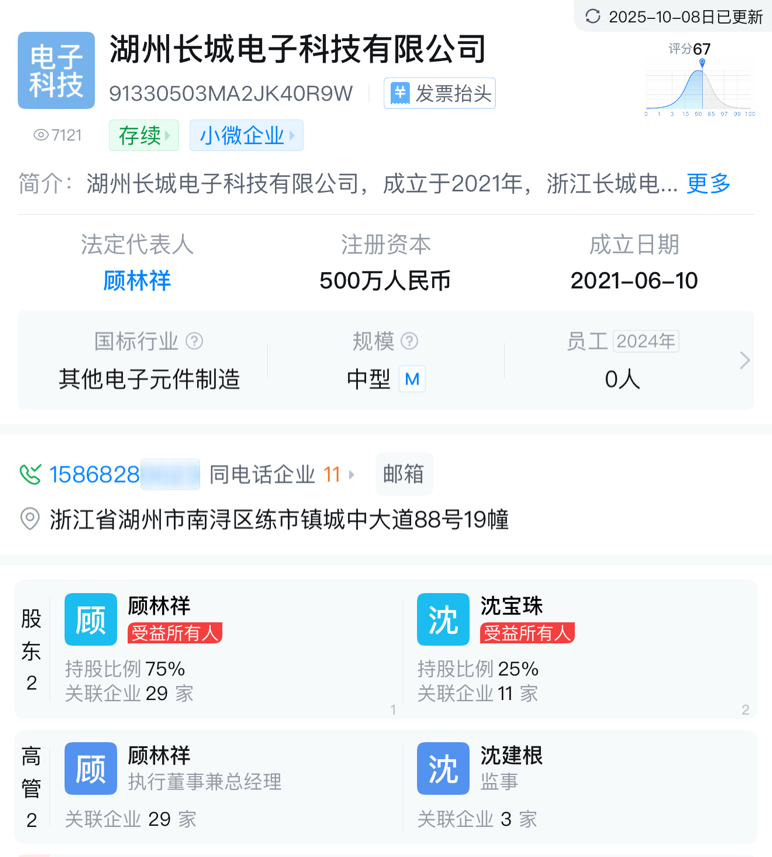This screenshot has height=857, width=772.
Task: Switch to the 邮箱 section
Action: (x=403, y=474)
